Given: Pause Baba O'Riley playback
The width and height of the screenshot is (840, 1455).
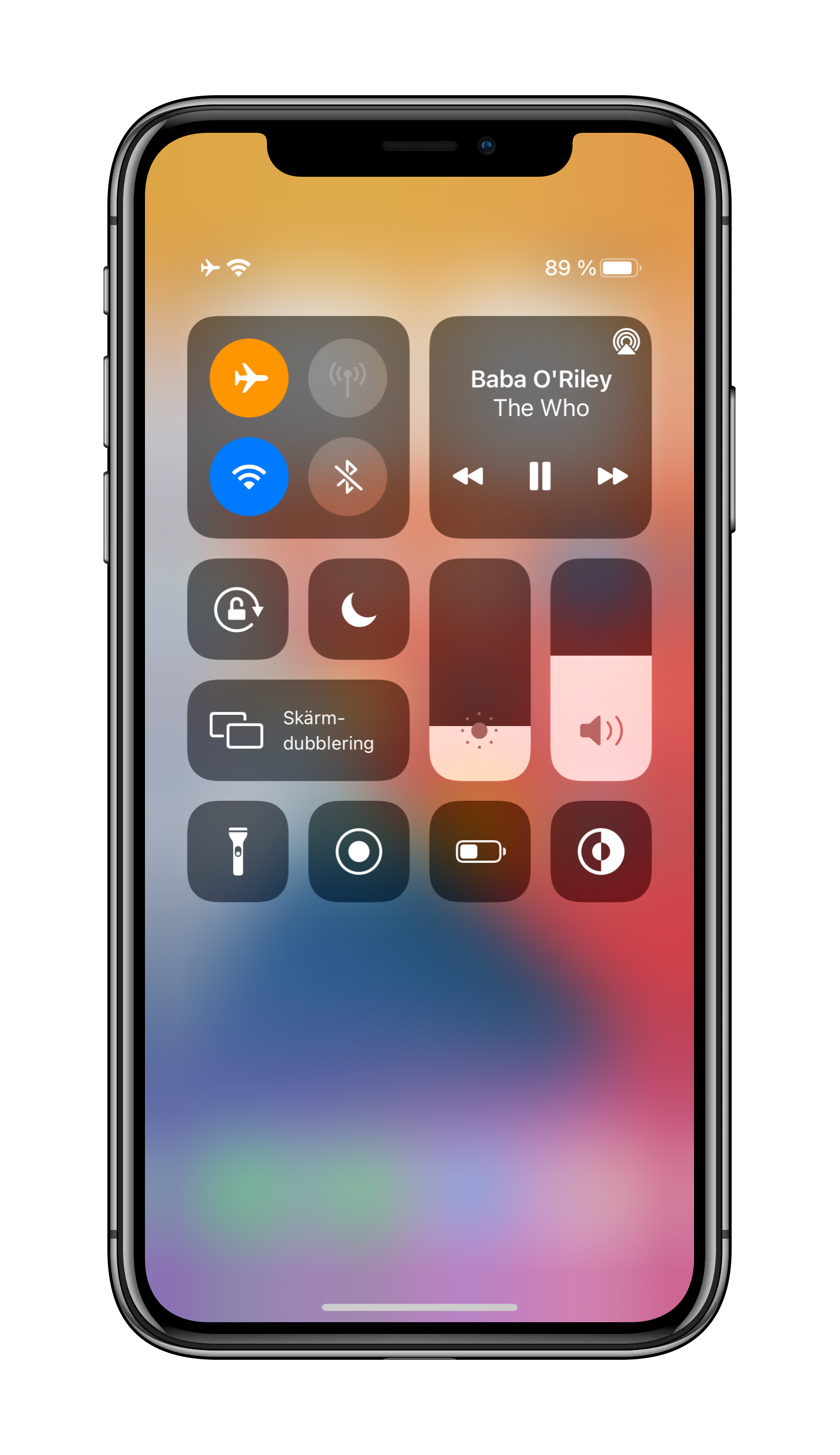Looking at the screenshot, I should (x=540, y=477).
